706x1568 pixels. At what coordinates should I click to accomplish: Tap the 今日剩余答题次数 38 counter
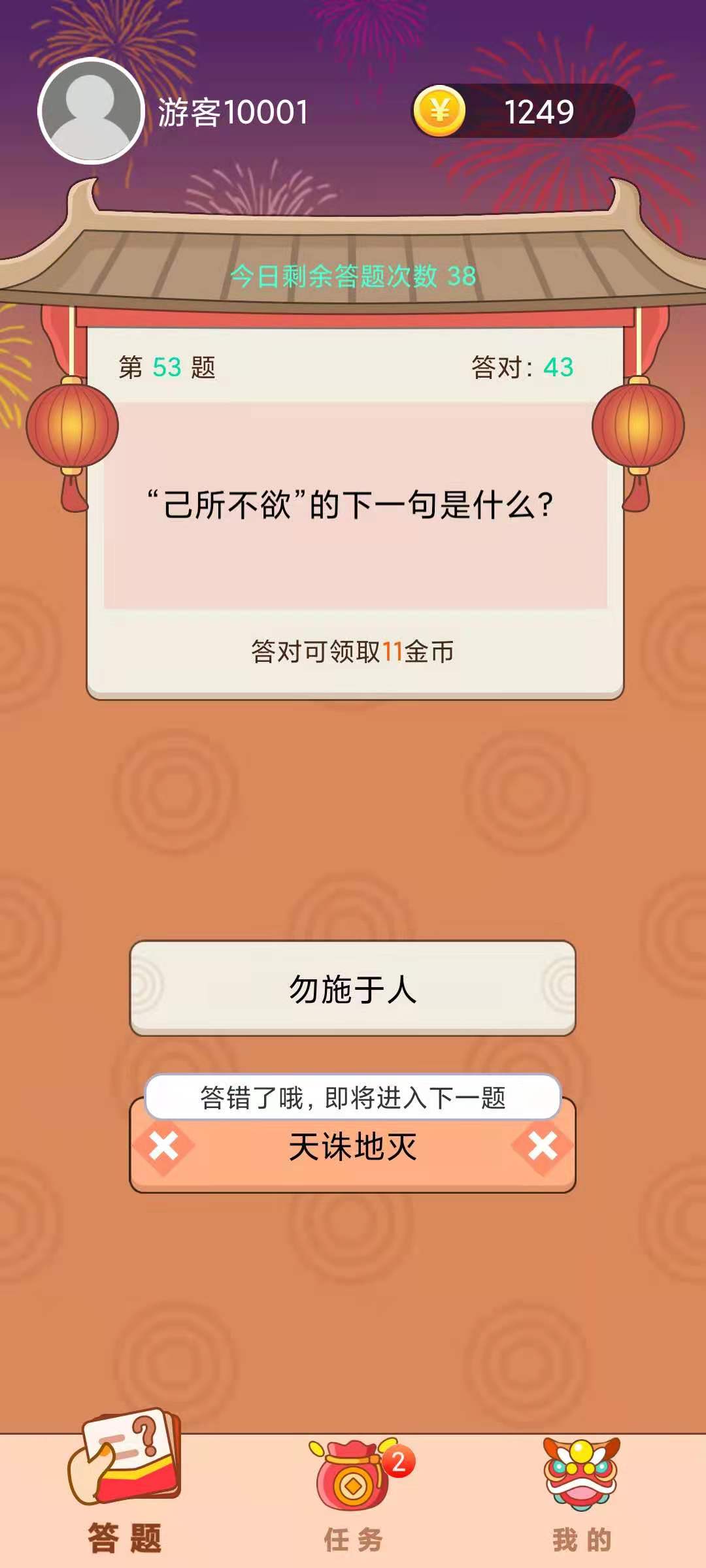353,276
